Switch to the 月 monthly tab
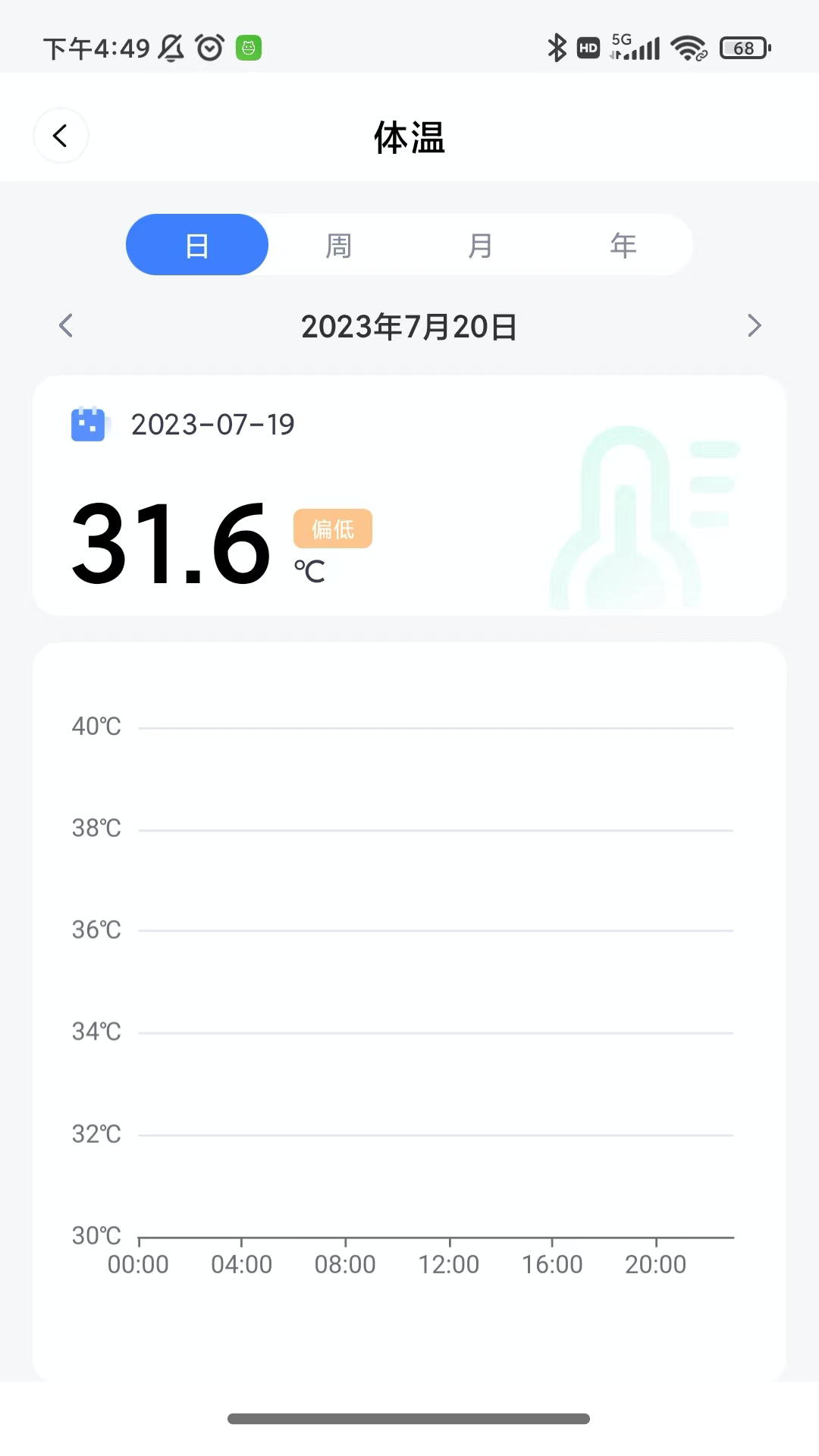The width and height of the screenshot is (819, 1456). [x=481, y=244]
